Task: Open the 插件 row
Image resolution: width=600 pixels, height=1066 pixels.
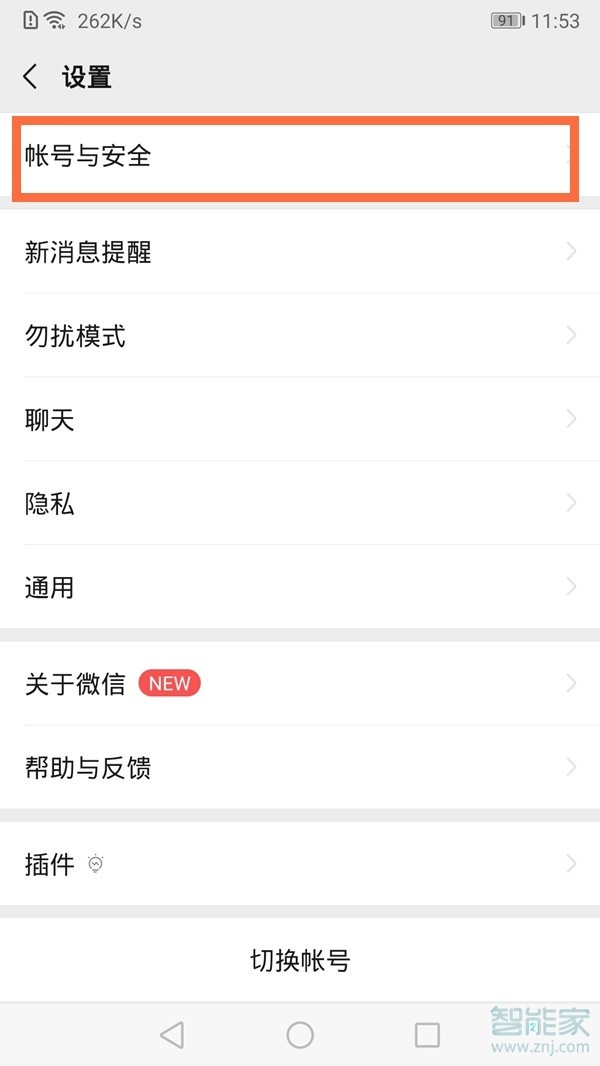Action: pyautogui.click(x=300, y=864)
